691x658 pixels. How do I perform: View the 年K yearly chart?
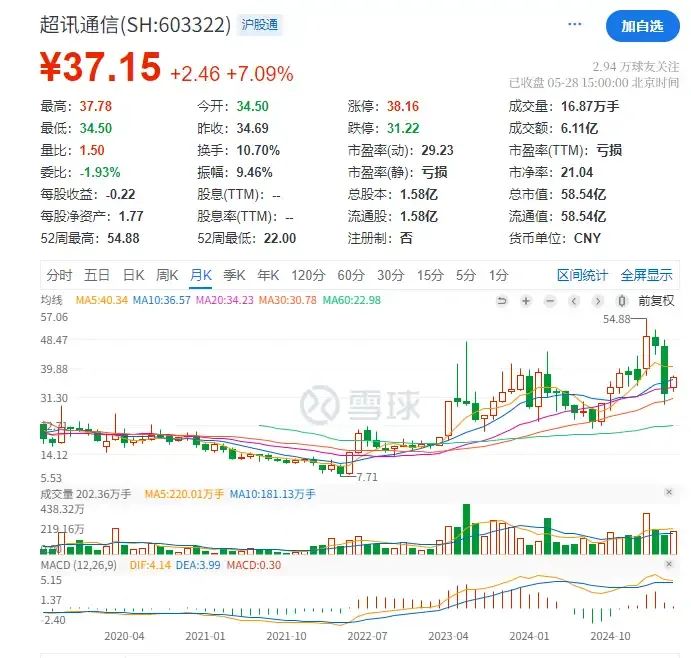point(269,275)
